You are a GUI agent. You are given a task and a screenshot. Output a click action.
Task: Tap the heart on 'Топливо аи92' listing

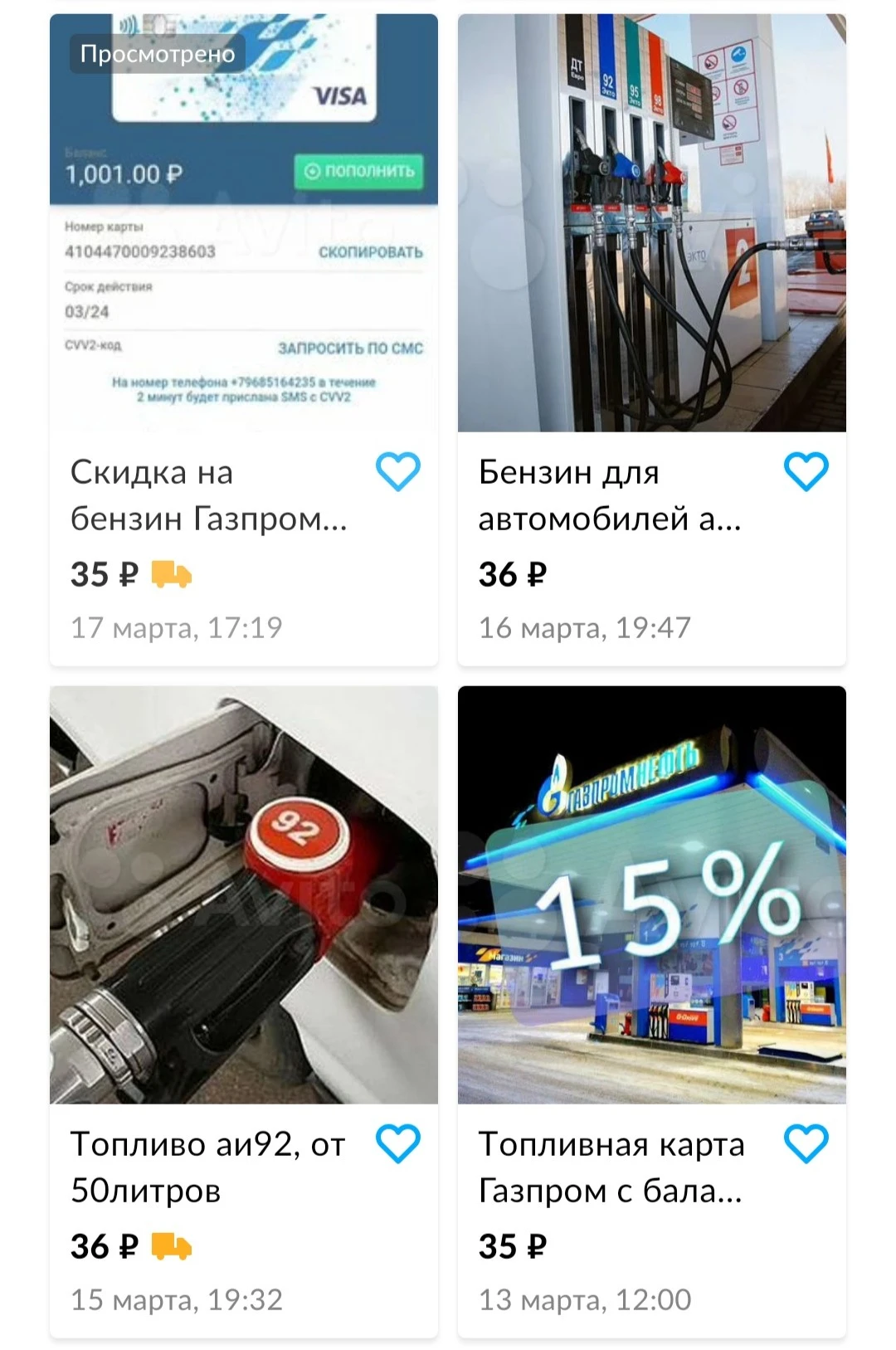point(398,1144)
